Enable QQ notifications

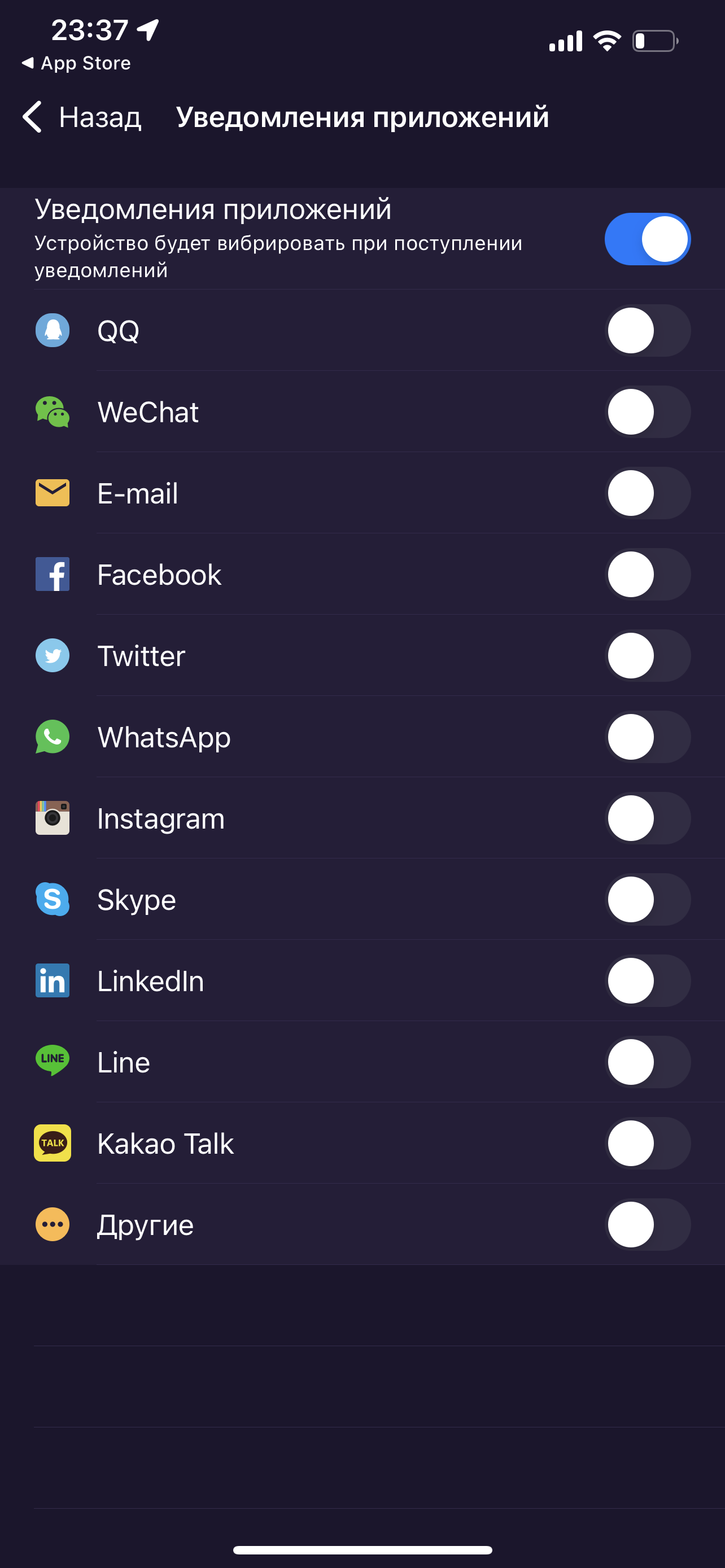[647, 331]
